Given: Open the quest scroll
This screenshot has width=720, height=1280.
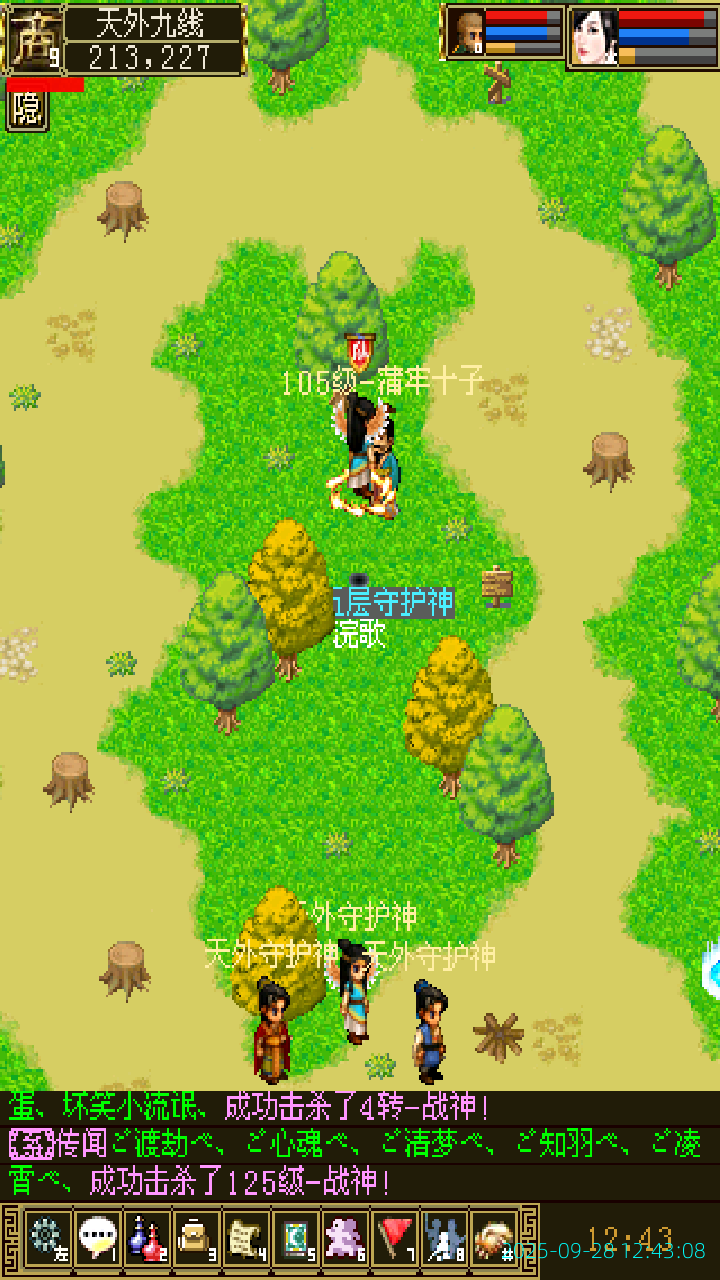Looking at the screenshot, I should tap(246, 1239).
